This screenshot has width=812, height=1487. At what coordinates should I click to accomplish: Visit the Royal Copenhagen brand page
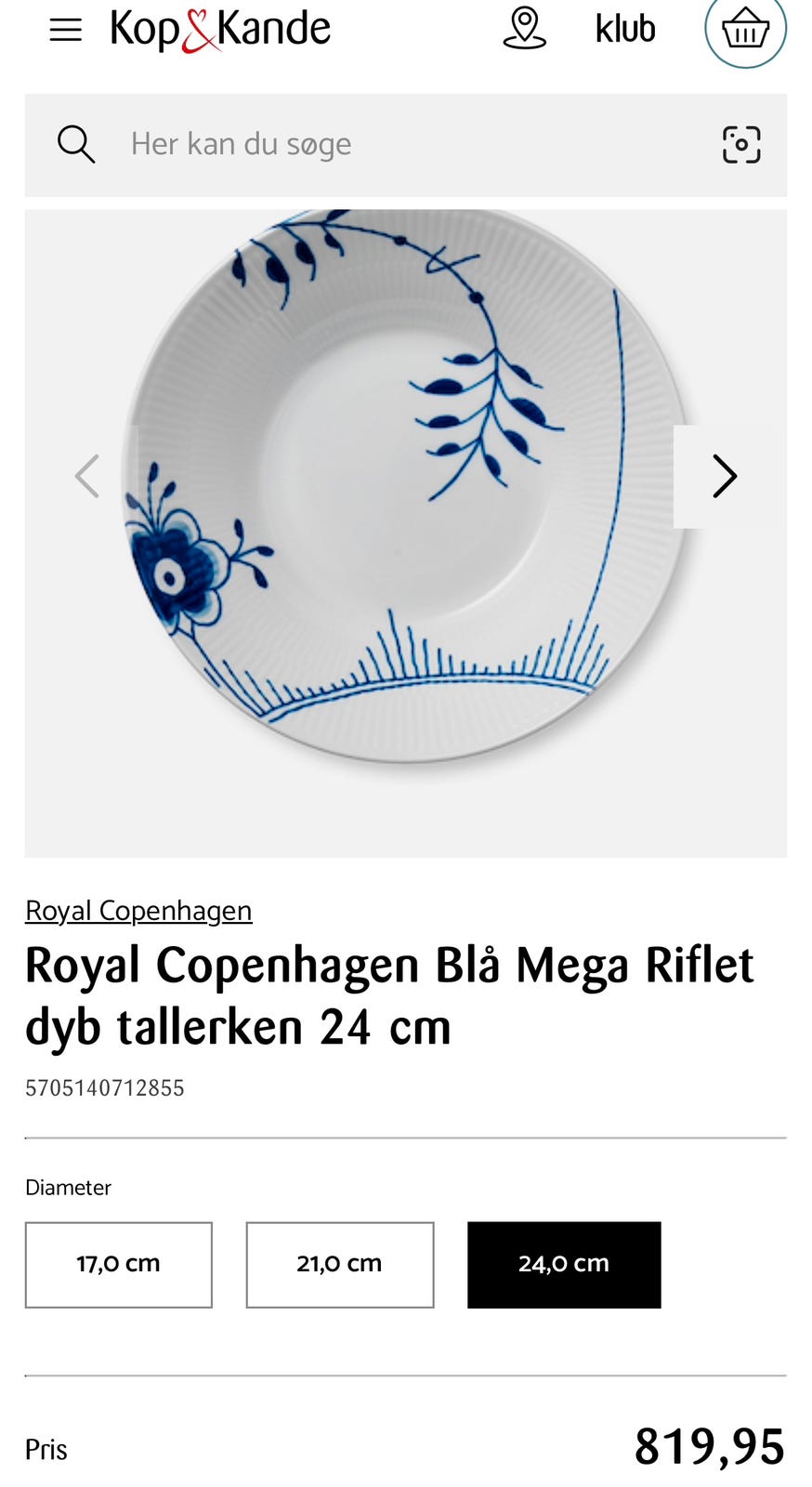tap(138, 910)
